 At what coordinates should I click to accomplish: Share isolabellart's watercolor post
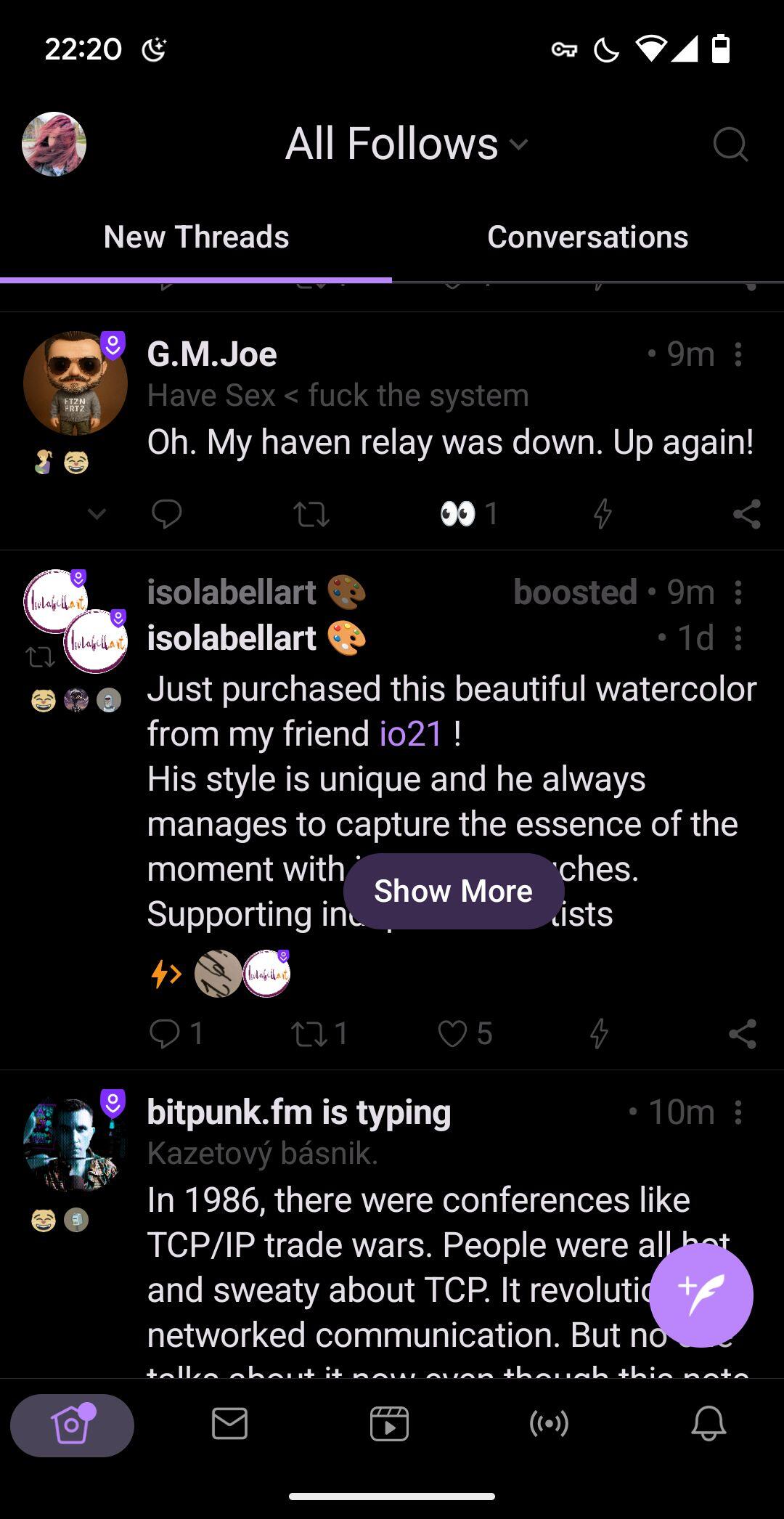(x=742, y=1033)
